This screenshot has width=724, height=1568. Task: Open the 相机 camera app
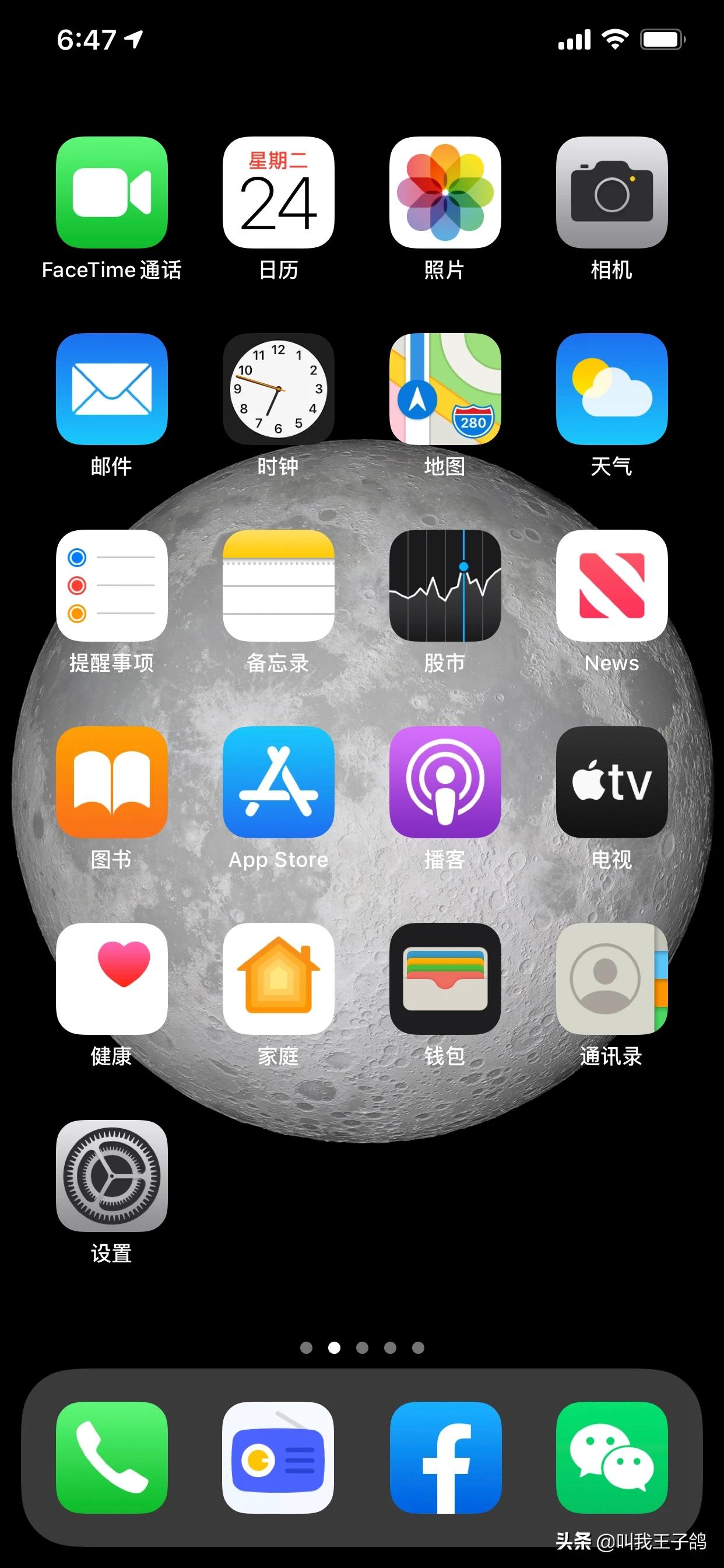(x=612, y=194)
